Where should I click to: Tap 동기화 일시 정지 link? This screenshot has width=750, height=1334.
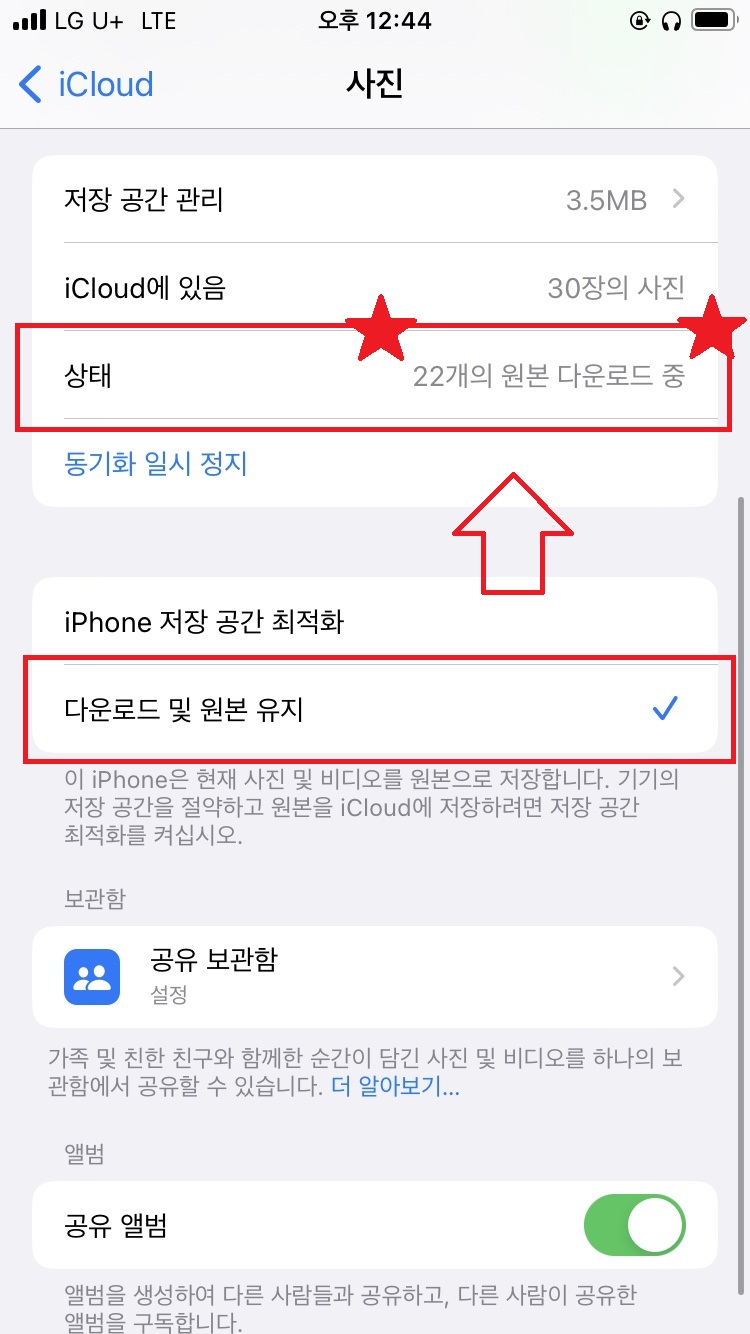(155, 463)
